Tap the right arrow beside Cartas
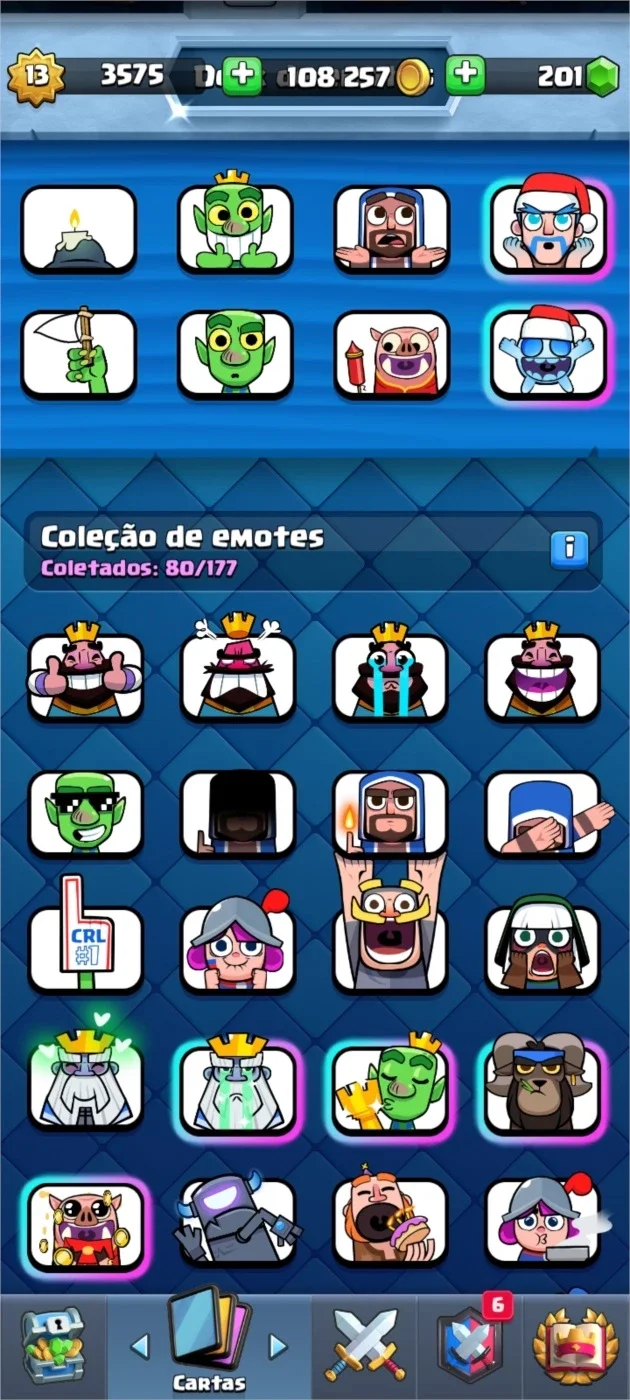The height and width of the screenshot is (1400, 630). coord(279,1346)
